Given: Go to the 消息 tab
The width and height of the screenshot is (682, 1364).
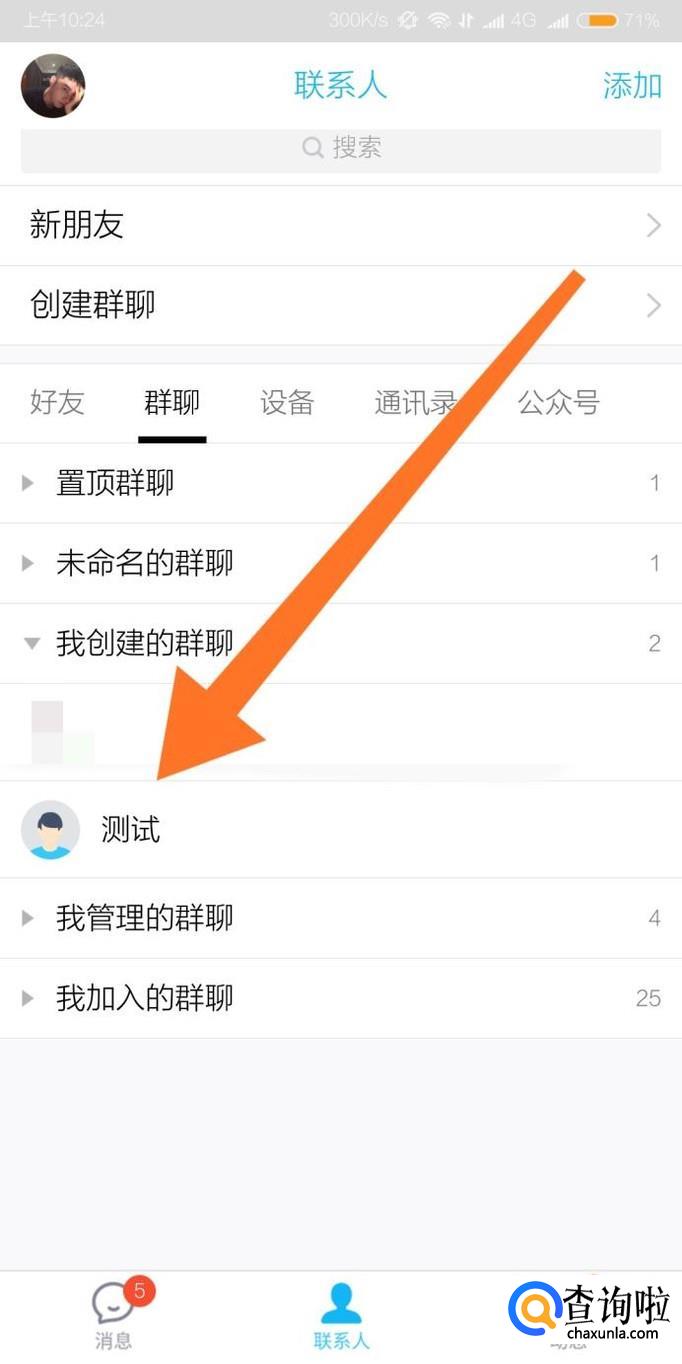Looking at the screenshot, I should [114, 1316].
